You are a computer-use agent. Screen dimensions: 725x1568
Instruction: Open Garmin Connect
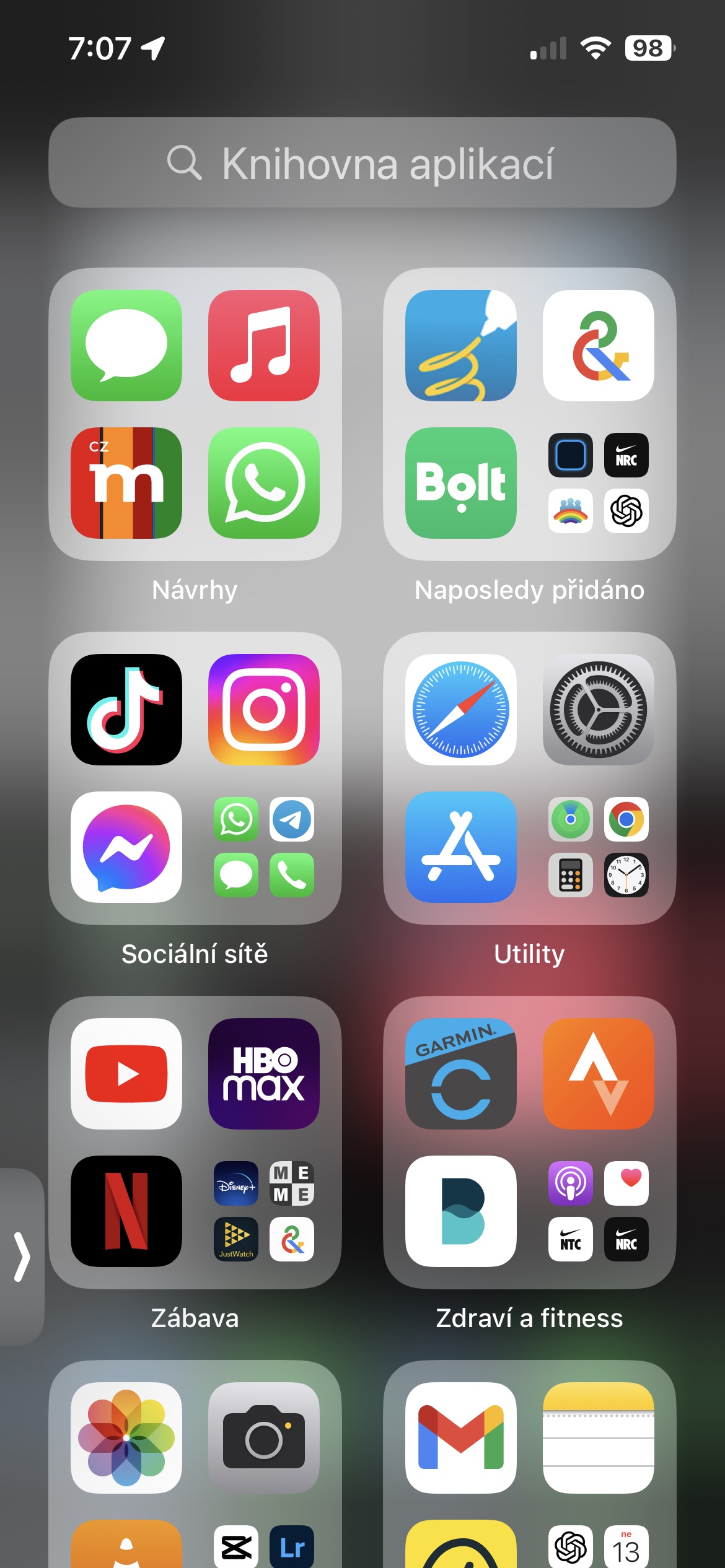pyautogui.click(x=460, y=1074)
